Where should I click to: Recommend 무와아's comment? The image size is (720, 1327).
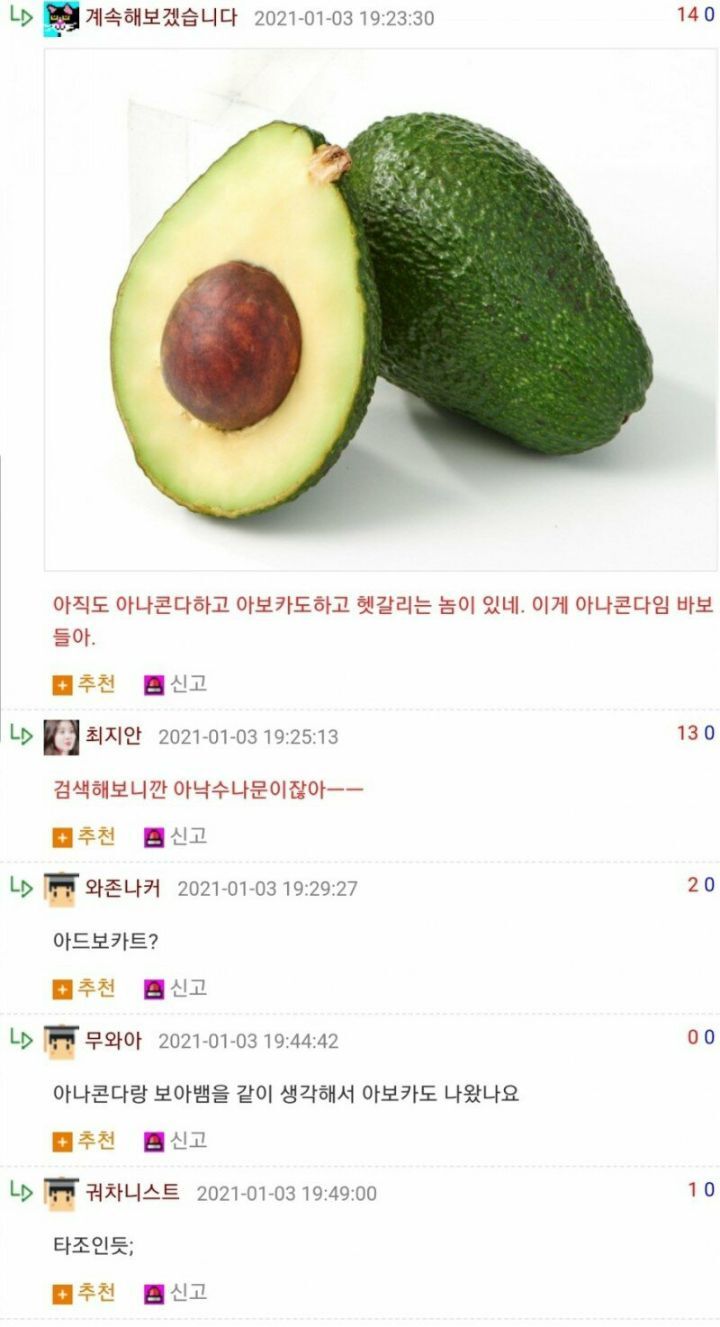(x=85, y=1140)
